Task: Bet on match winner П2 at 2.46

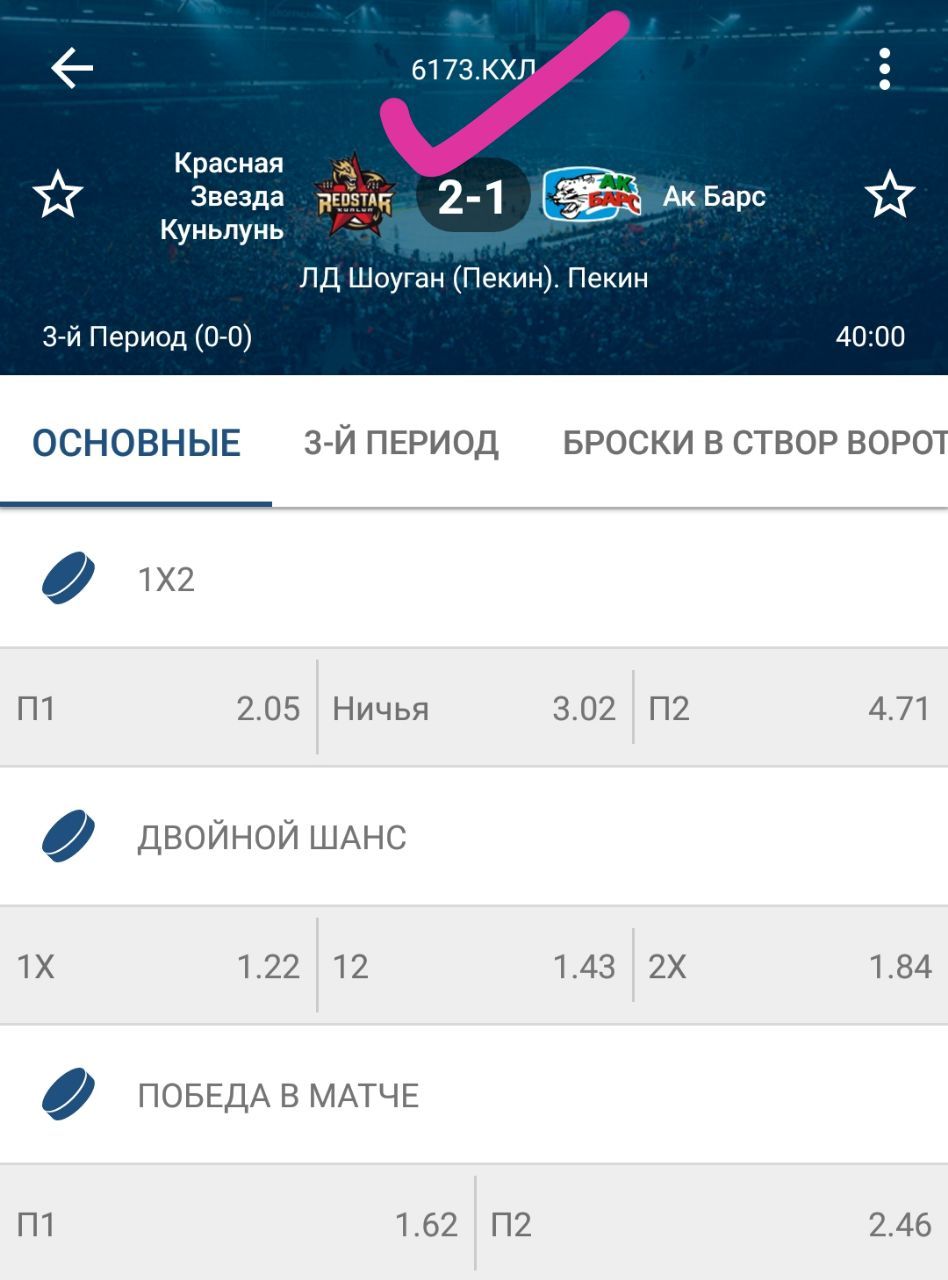Action: point(711,1224)
